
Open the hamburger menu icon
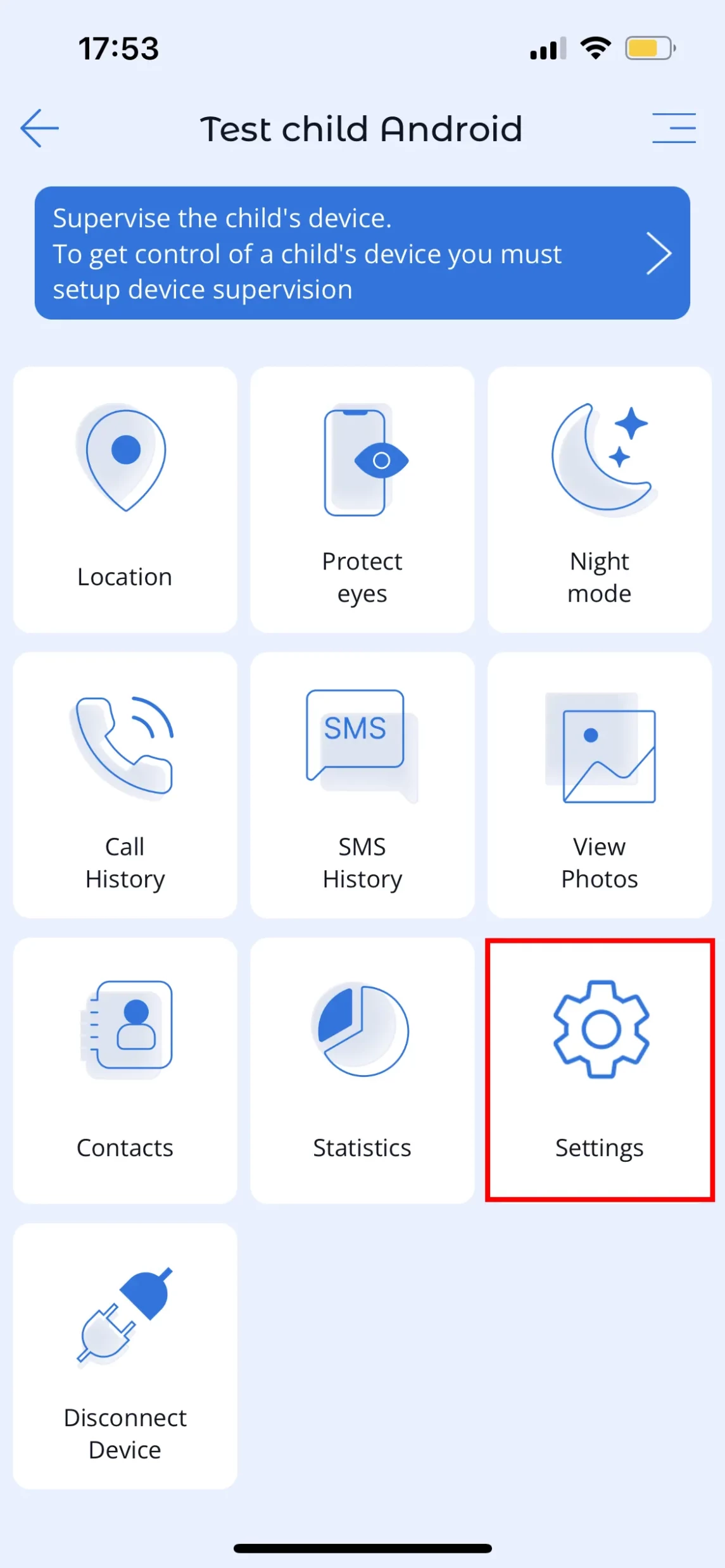click(x=674, y=128)
